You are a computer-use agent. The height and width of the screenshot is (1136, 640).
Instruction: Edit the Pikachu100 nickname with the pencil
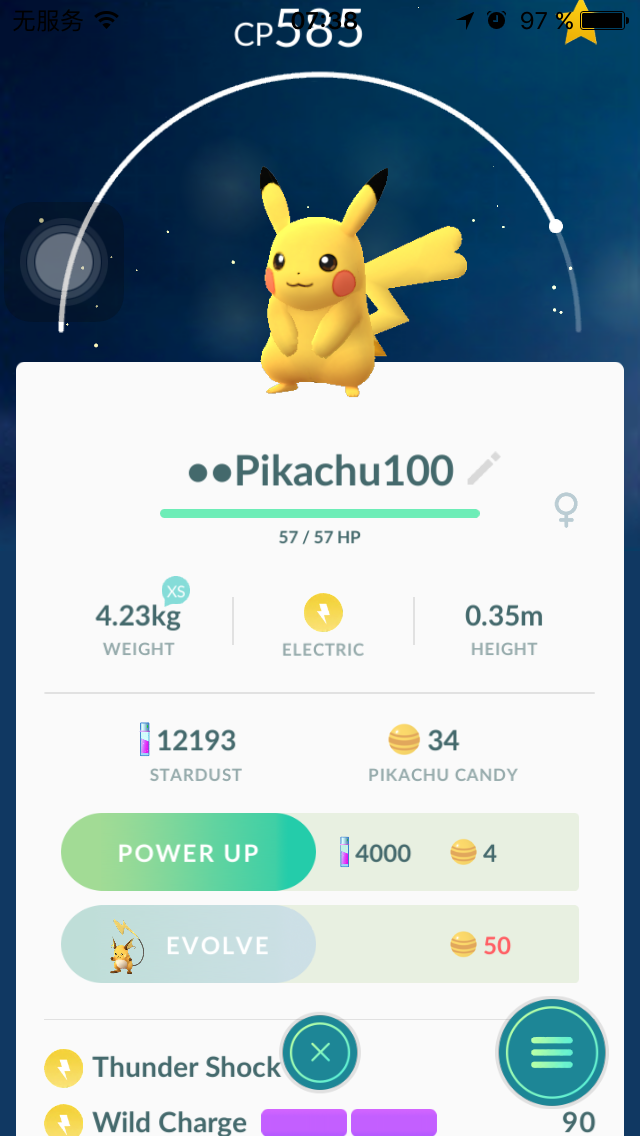coord(484,468)
